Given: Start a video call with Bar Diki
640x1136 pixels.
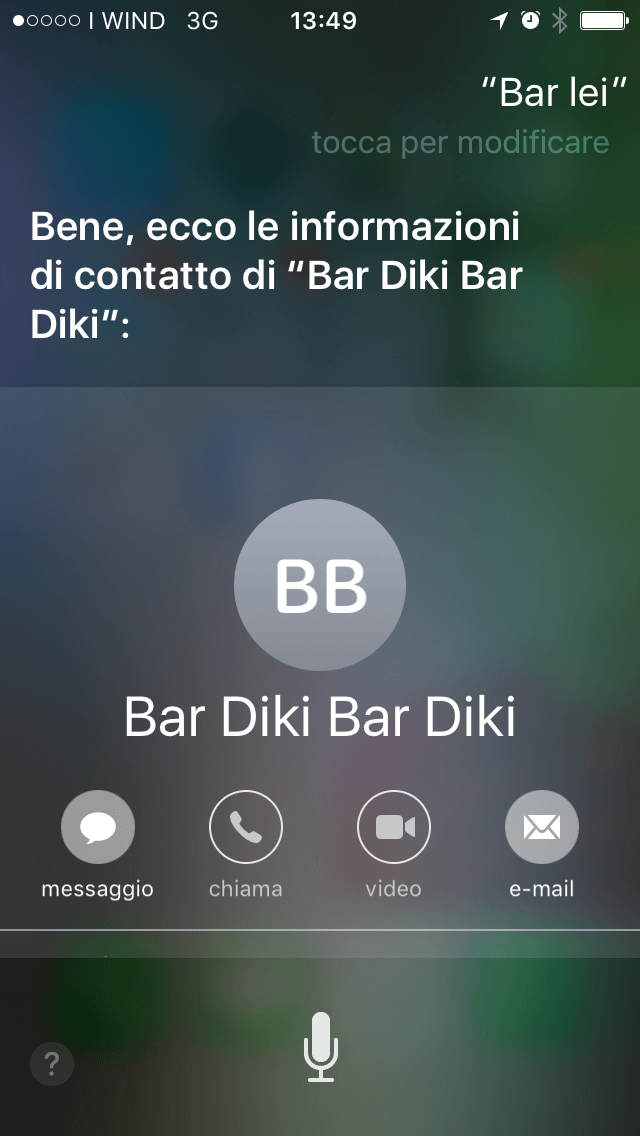Looking at the screenshot, I should pyautogui.click(x=394, y=827).
